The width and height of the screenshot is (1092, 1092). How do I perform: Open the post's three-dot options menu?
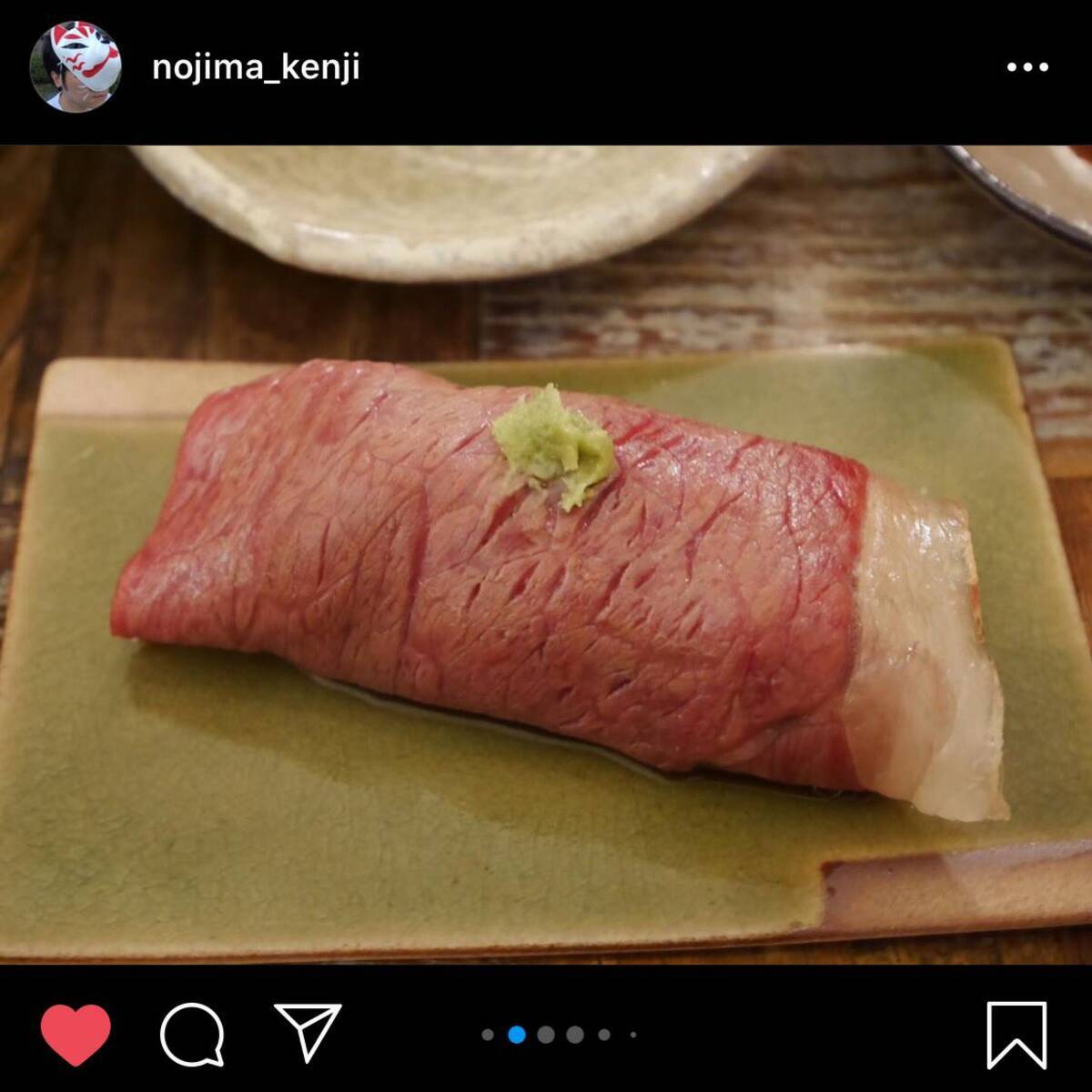[x=1027, y=67]
